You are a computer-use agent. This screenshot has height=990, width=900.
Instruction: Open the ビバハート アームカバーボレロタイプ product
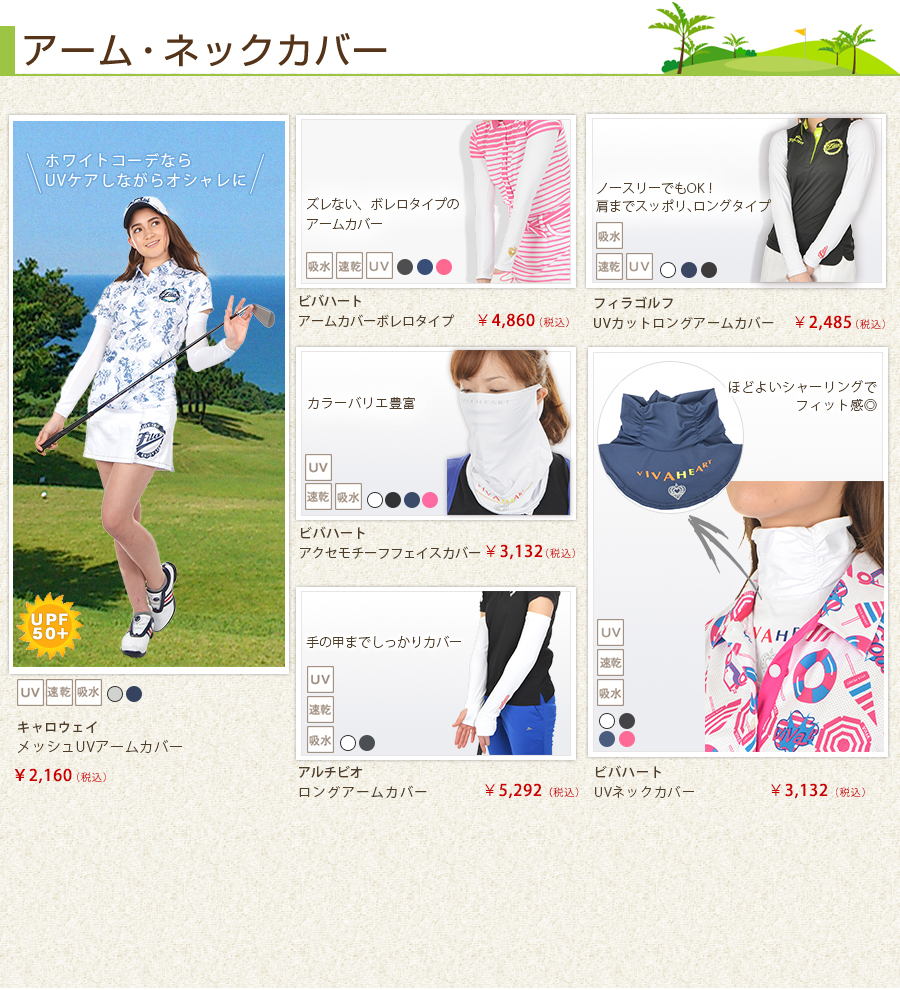pyautogui.click(x=435, y=201)
